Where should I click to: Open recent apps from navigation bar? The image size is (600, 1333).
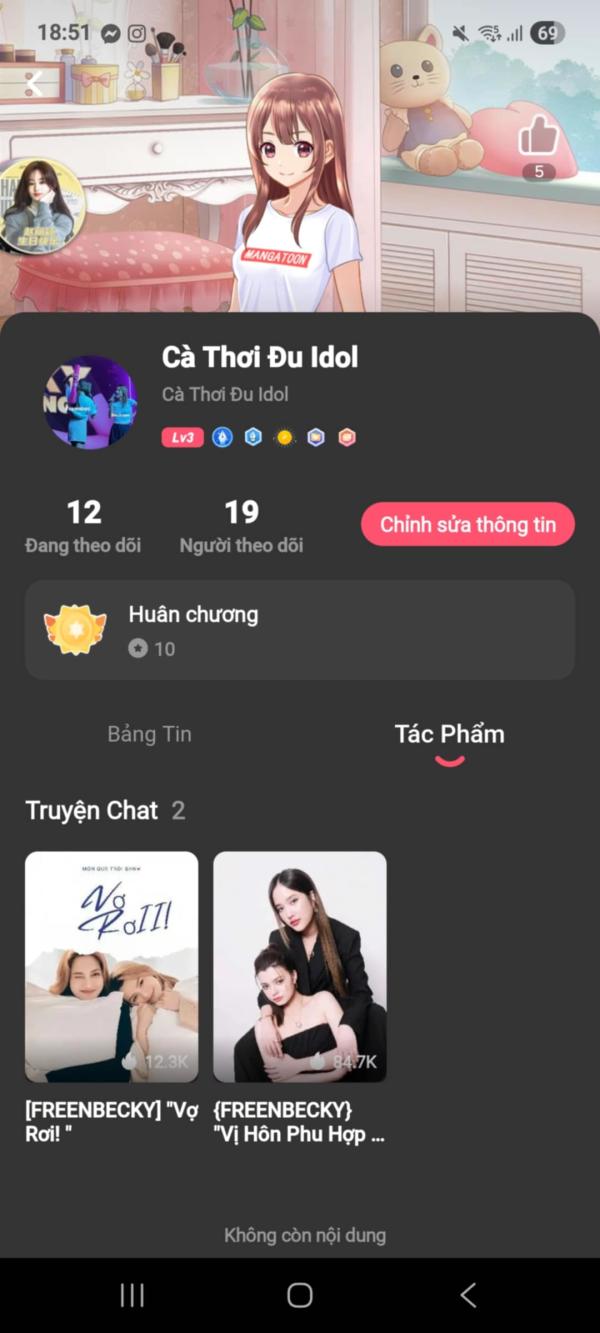point(132,1295)
